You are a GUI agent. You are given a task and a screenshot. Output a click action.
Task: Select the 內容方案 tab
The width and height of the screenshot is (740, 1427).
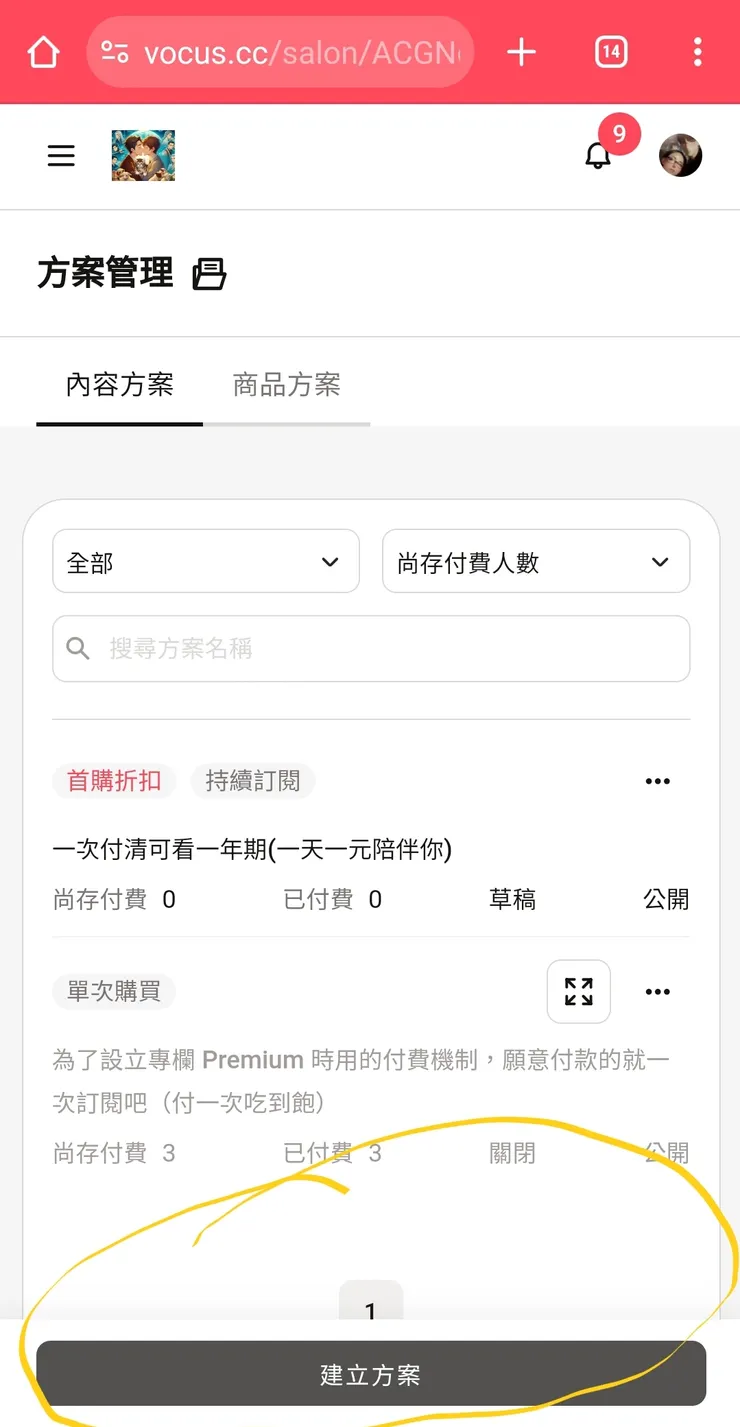pos(119,385)
